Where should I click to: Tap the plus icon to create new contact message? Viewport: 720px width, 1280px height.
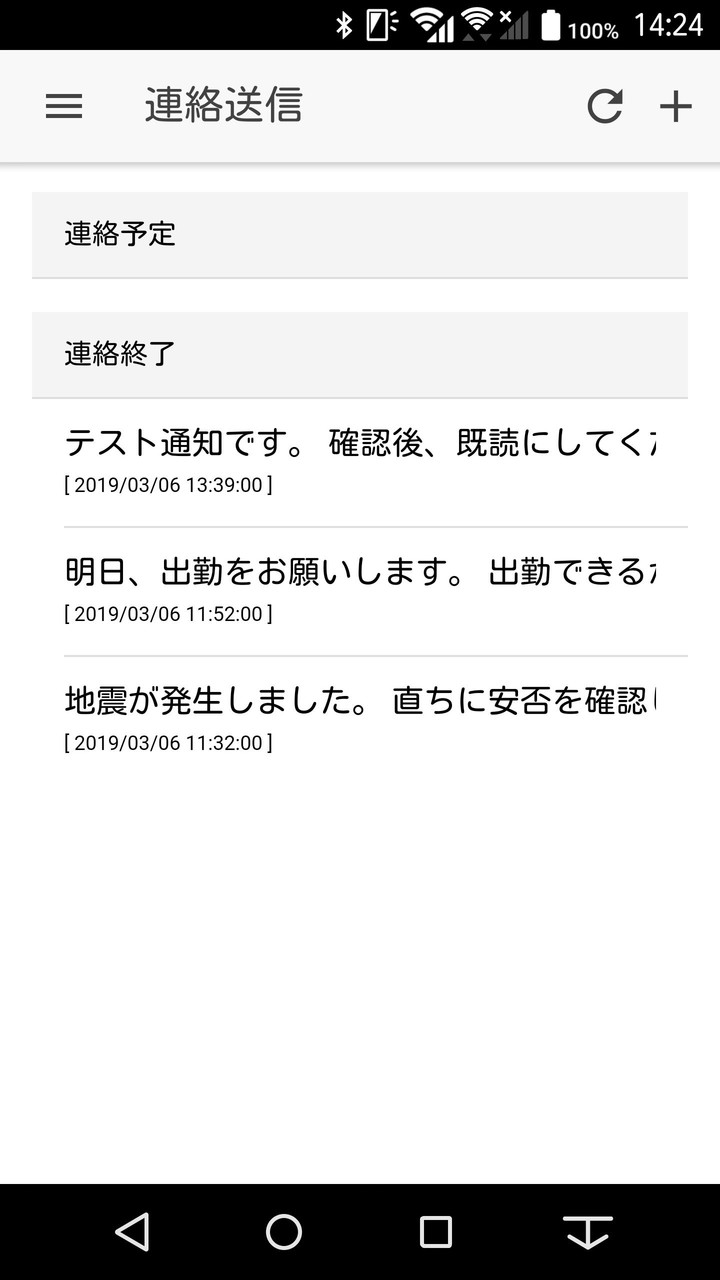(677, 105)
